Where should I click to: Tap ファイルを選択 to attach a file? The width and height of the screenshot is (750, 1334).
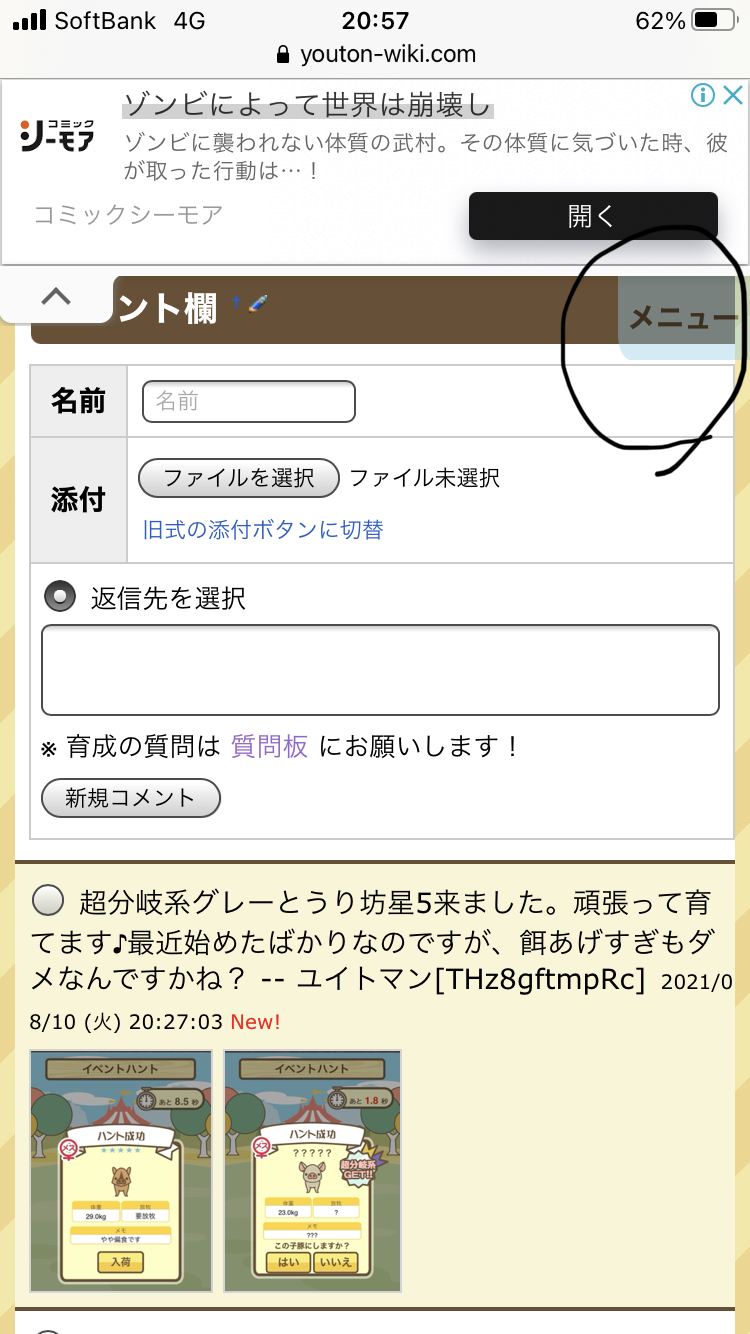(239, 478)
